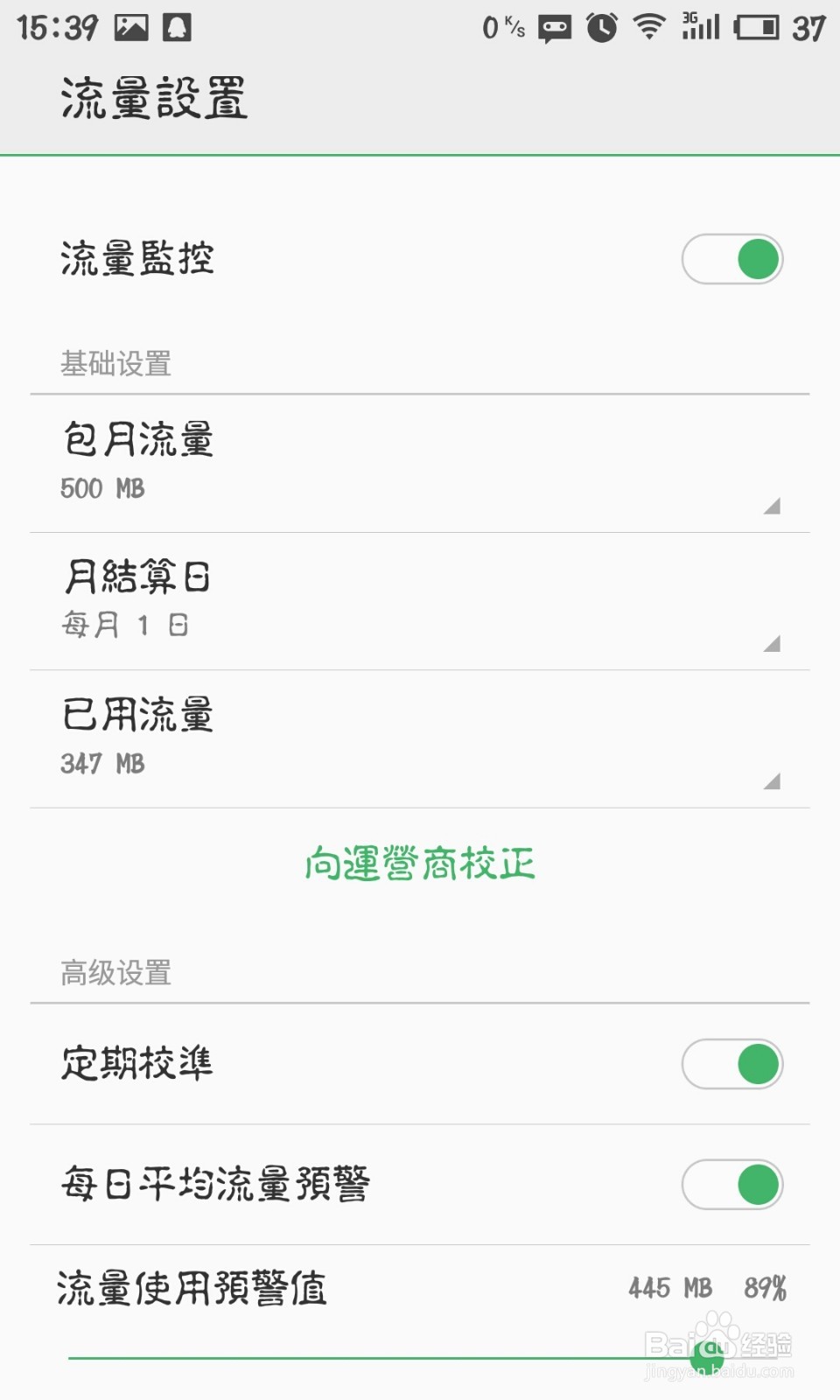Expand the 已用流量 347 MB entry
Screen dimensions: 840x1400
pyautogui.click(x=420, y=738)
